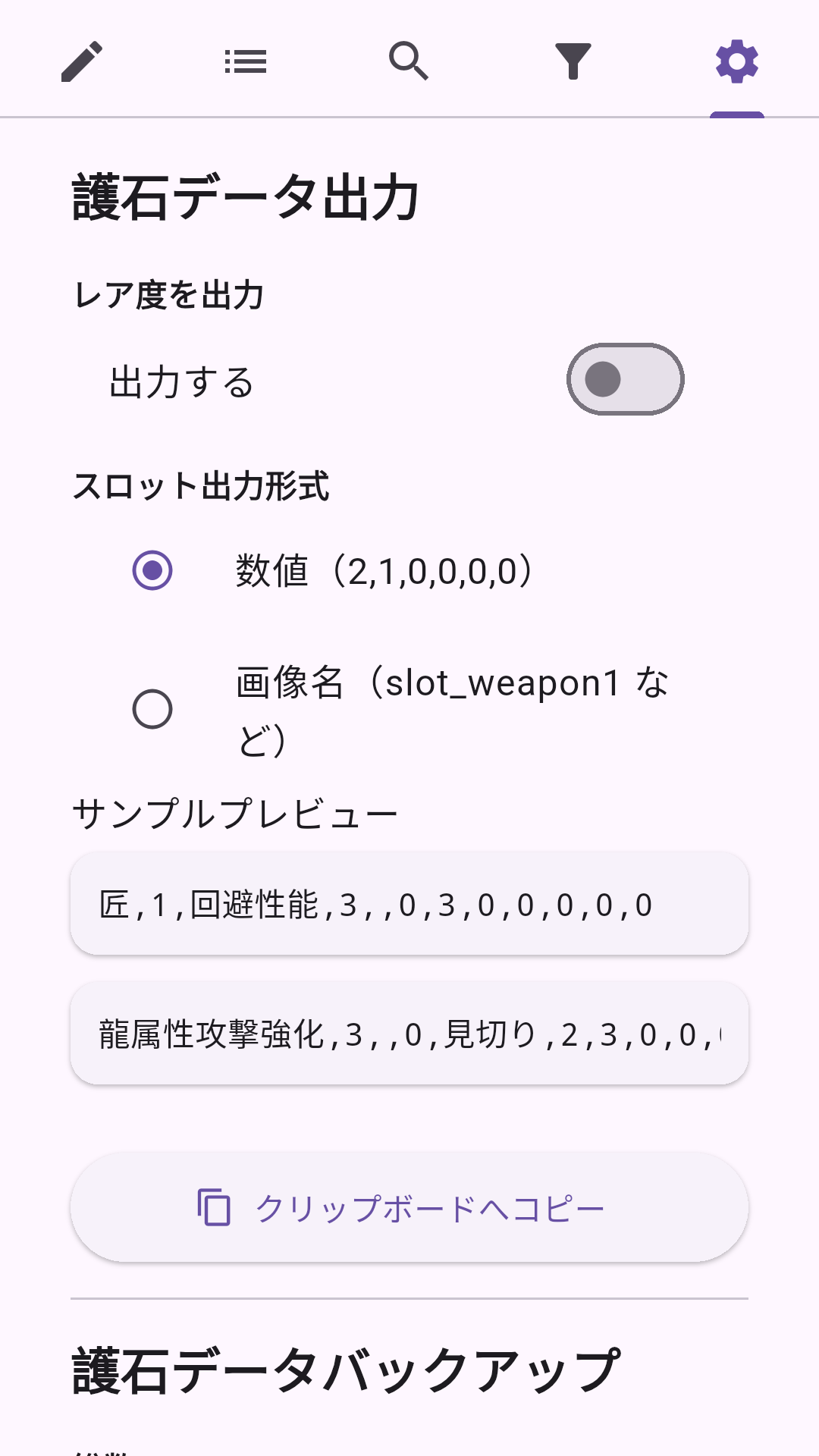Open the settings gear icon
Image resolution: width=819 pixels, height=1456 pixels.
(736, 61)
